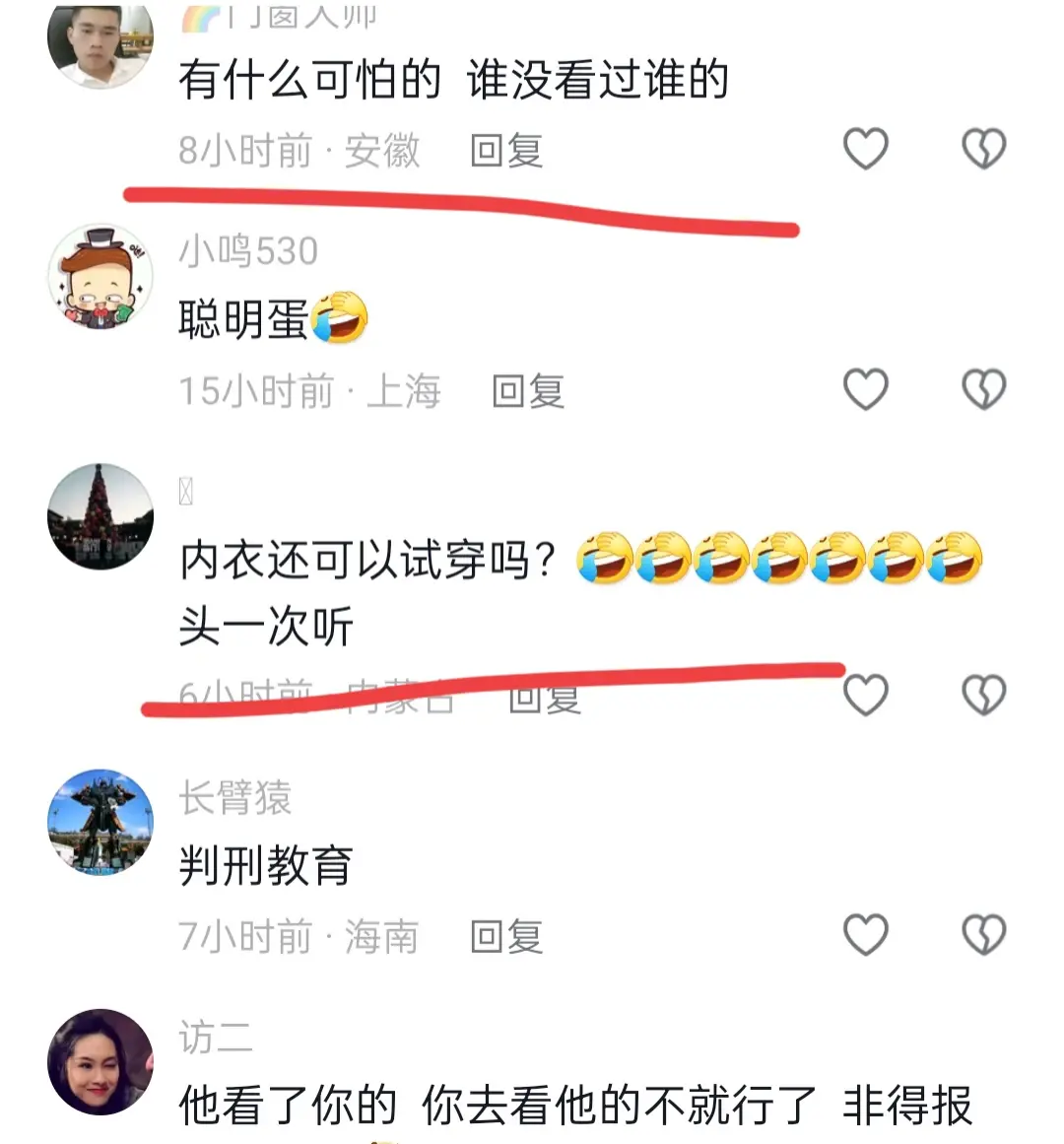Dislike the comment "有什么可怕的 谁没看过谁的"
Screen dimensions: 1064x1144
click(x=983, y=150)
